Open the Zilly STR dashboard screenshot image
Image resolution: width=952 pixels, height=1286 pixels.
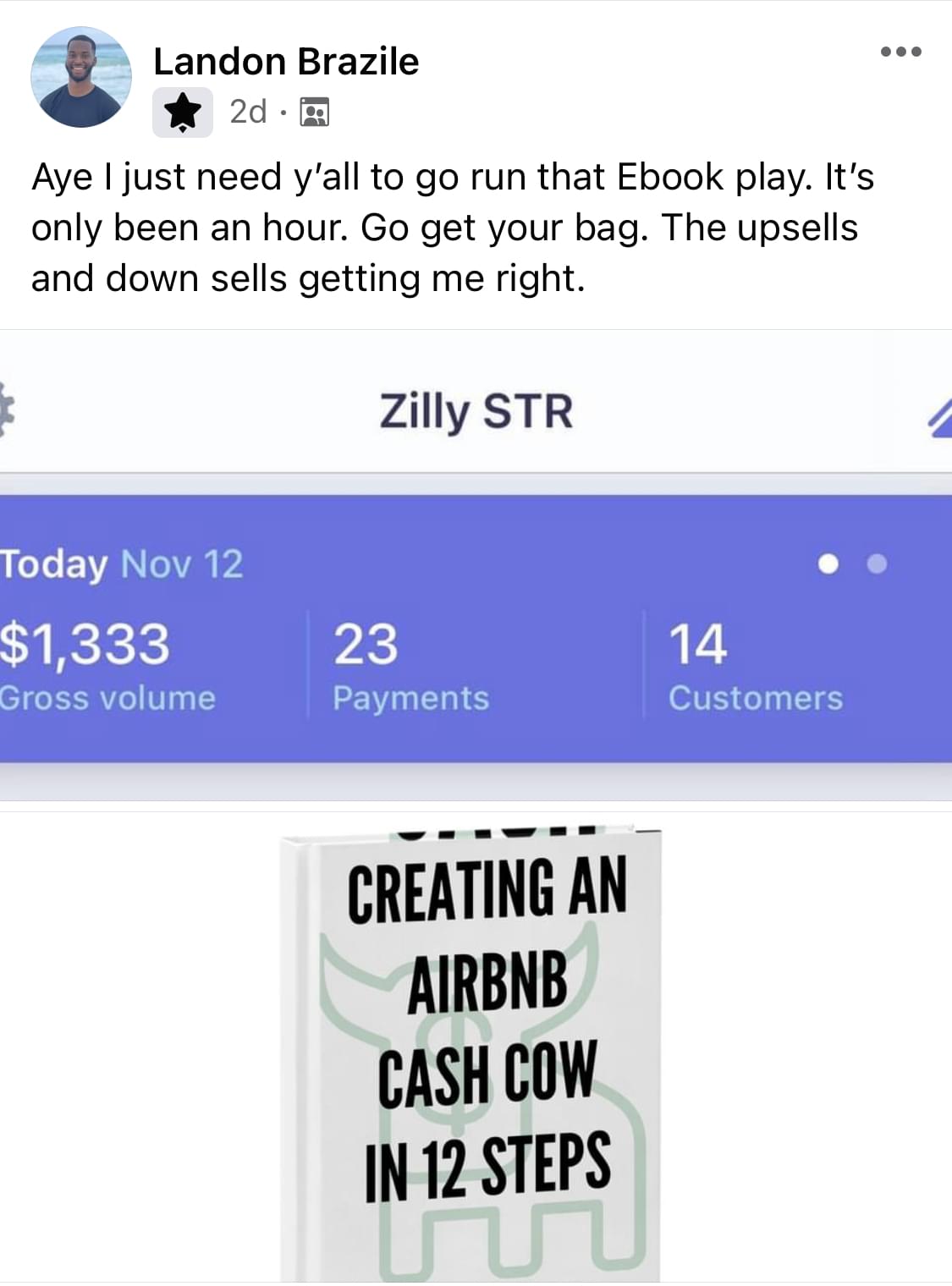pyautogui.click(x=476, y=564)
